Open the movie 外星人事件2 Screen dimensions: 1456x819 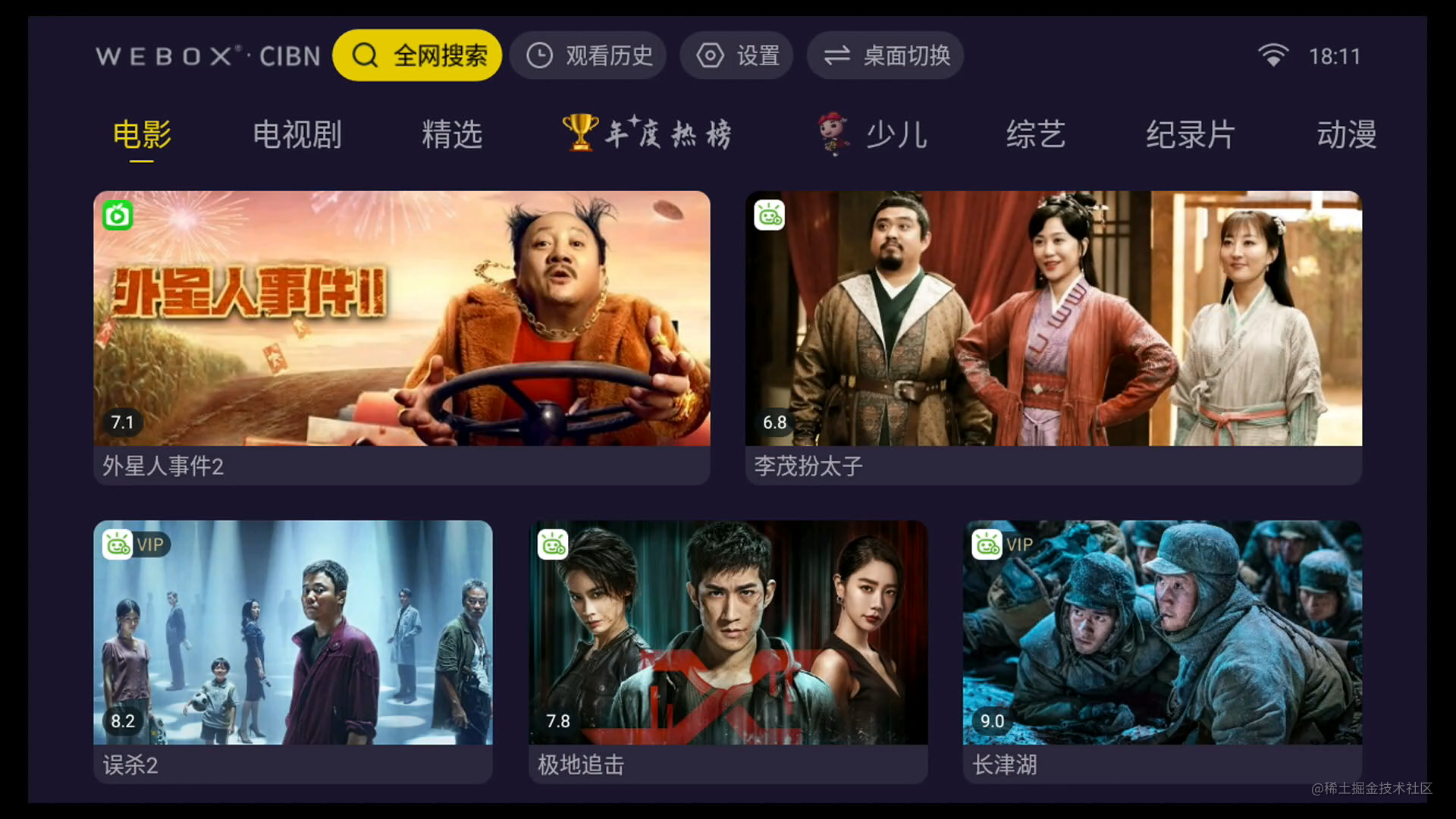pos(401,336)
